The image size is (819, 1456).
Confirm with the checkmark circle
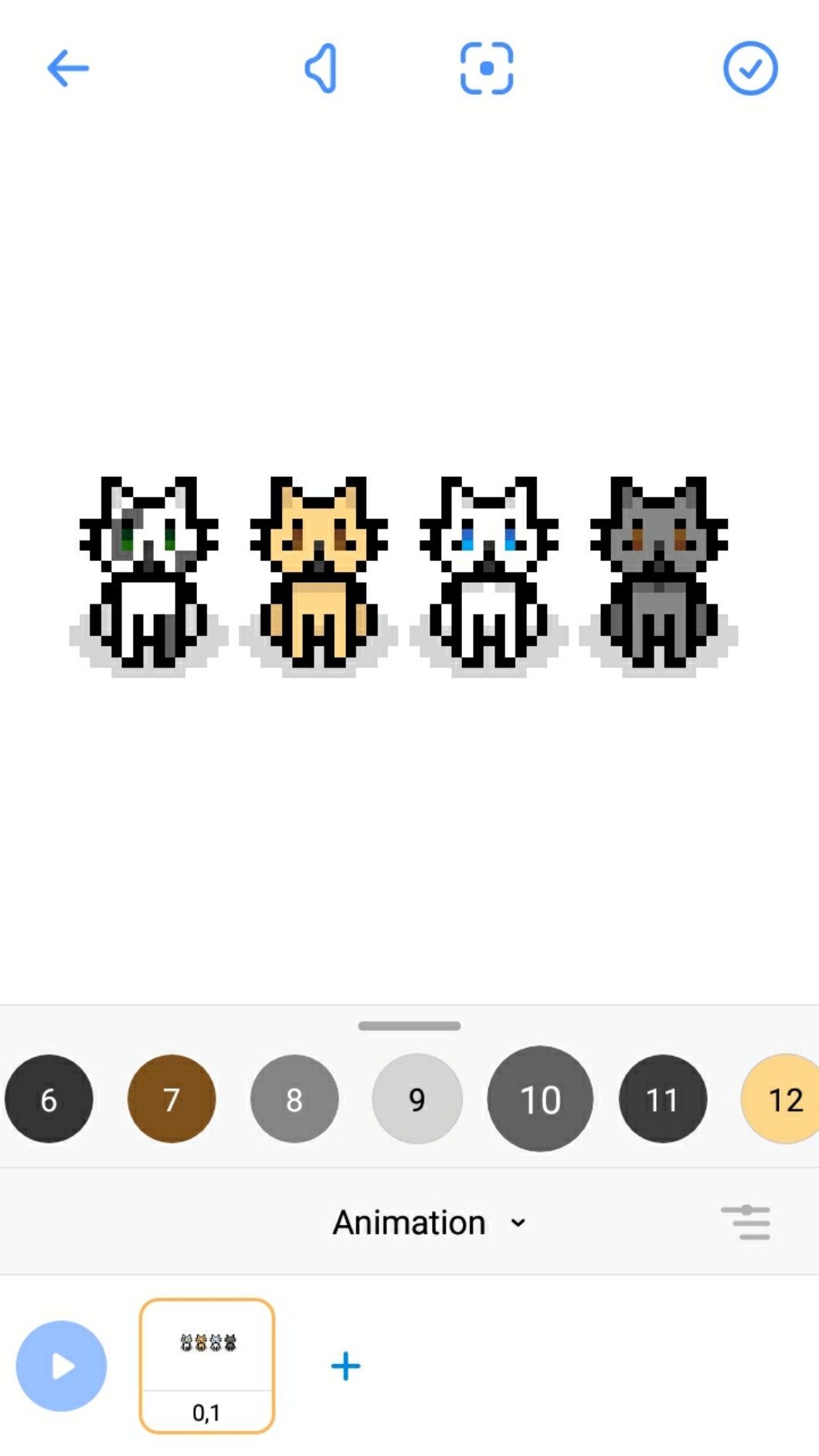[749, 69]
